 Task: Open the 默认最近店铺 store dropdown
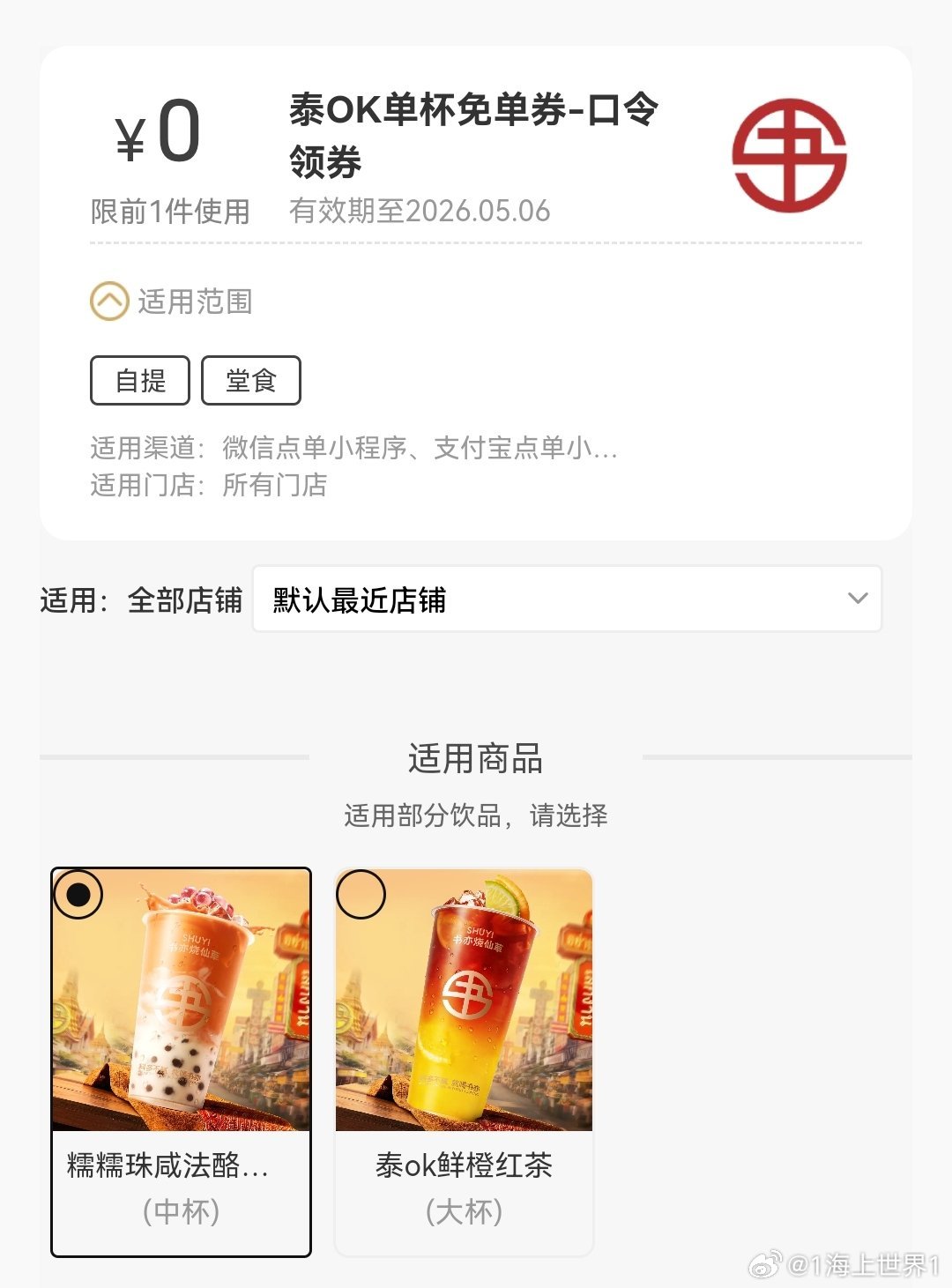[x=567, y=599]
